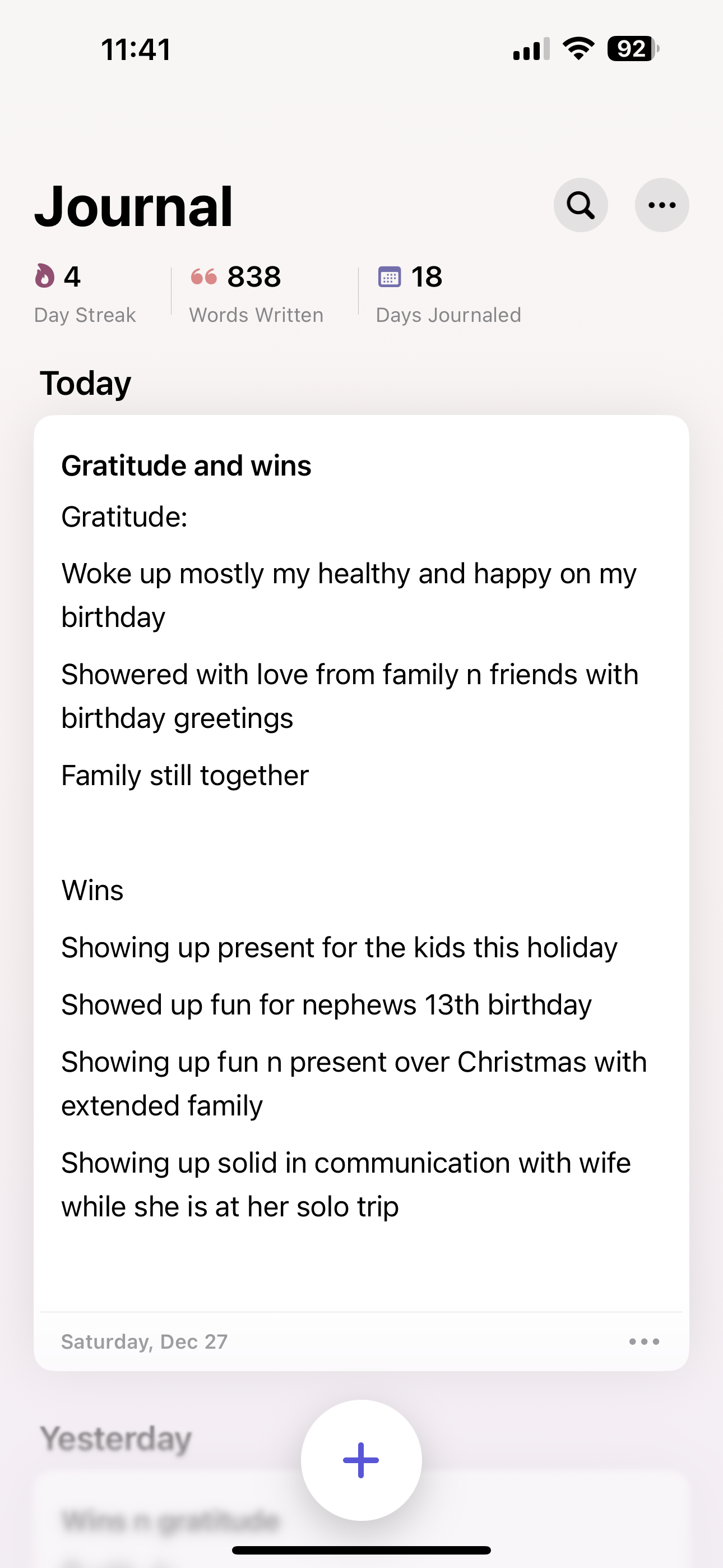The image size is (723, 1568).
Task: Create a new journal entry
Action: coord(361,1460)
